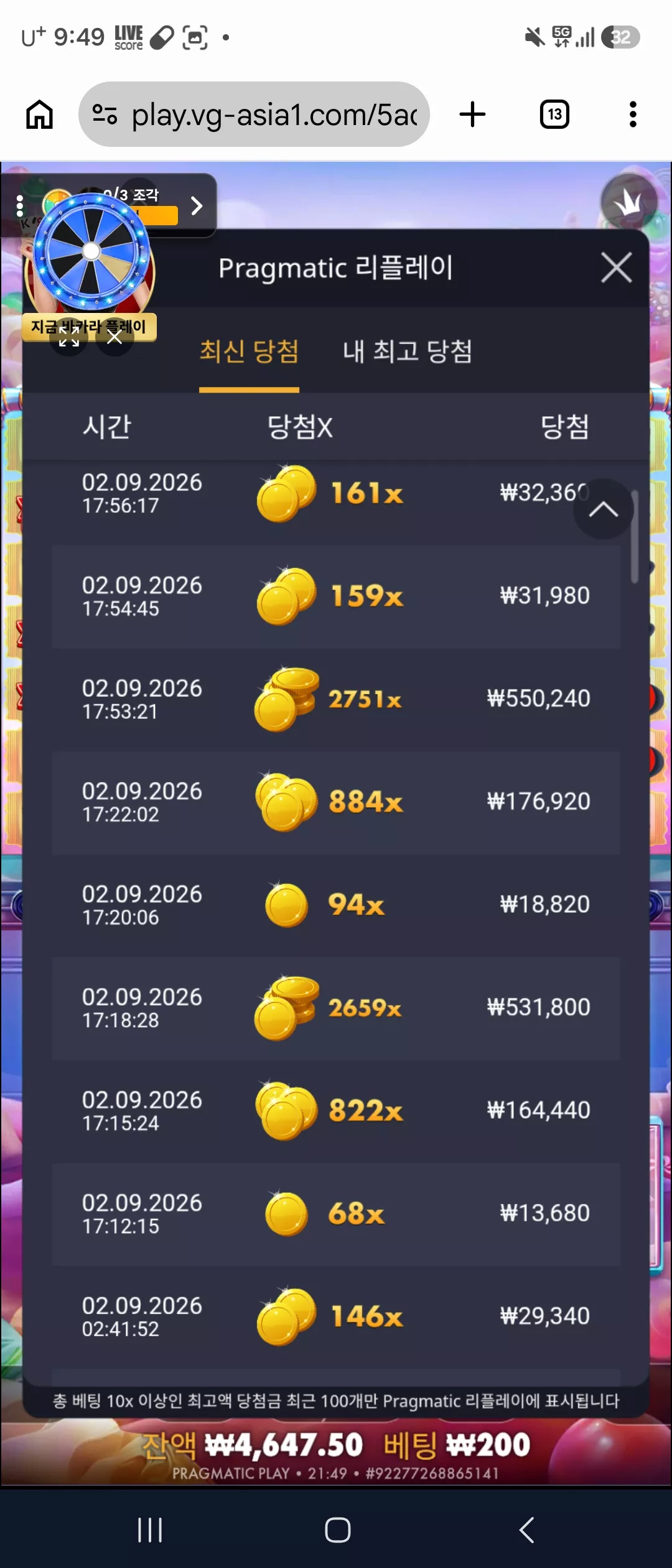The width and height of the screenshot is (672, 1568).
Task: Select the 최신 당첨 tab
Action: point(249,352)
